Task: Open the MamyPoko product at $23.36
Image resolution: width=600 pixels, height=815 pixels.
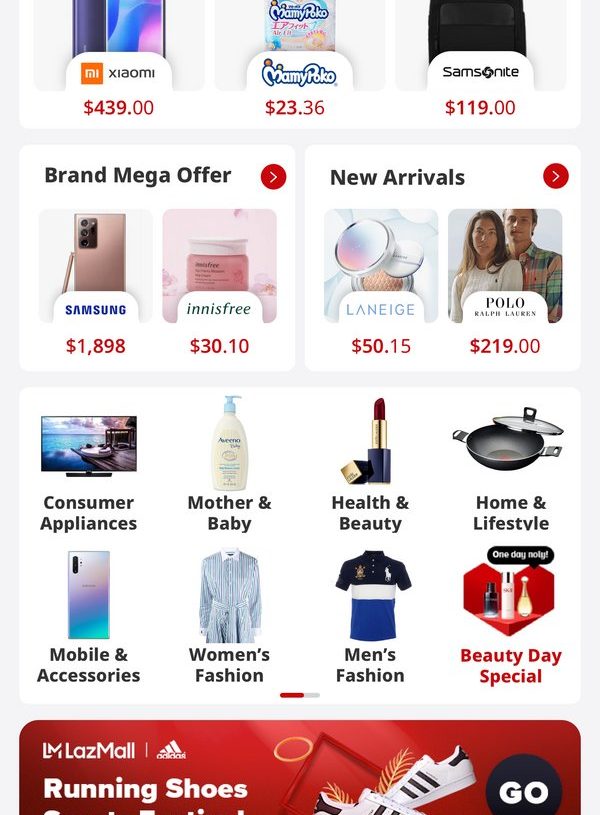Action: (298, 60)
